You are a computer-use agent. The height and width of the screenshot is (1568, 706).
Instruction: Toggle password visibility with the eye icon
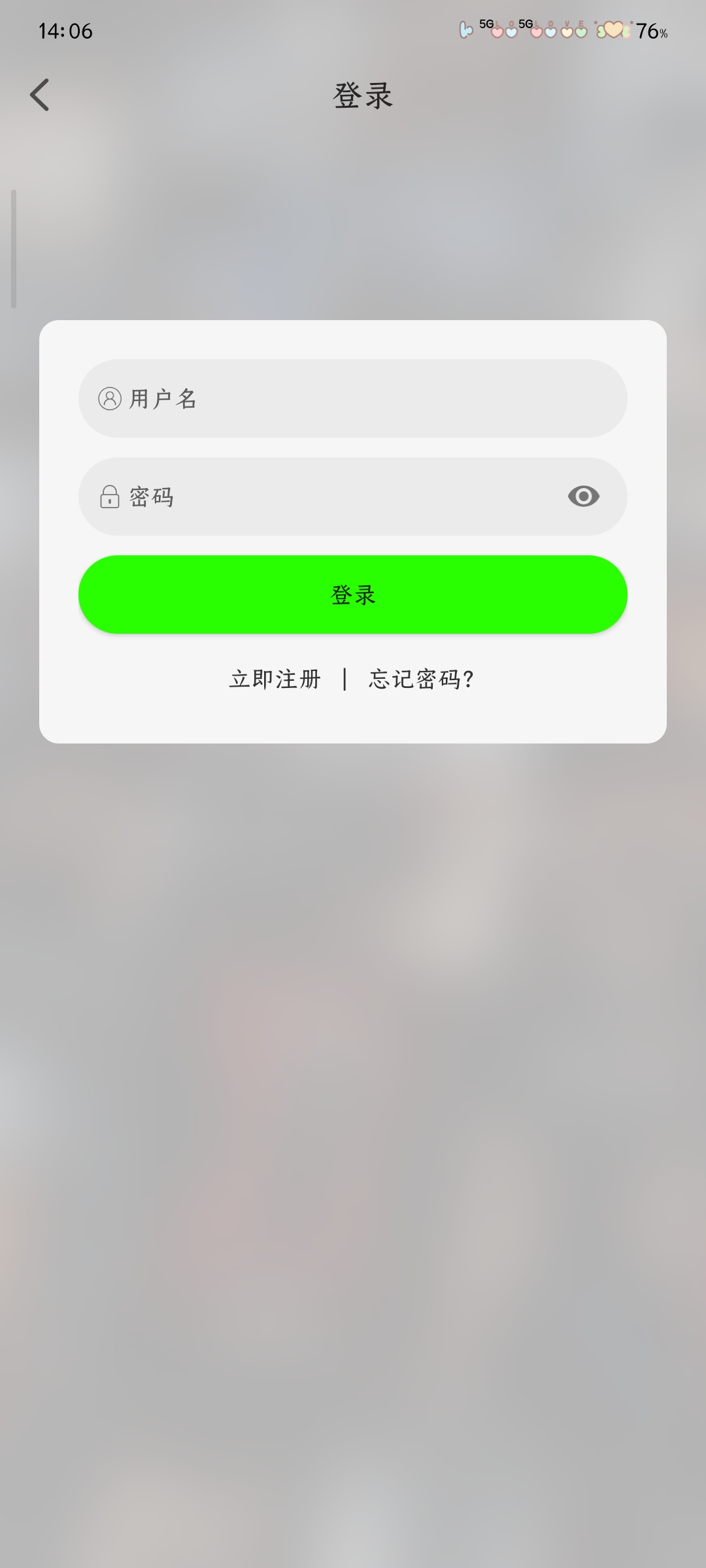tap(583, 497)
